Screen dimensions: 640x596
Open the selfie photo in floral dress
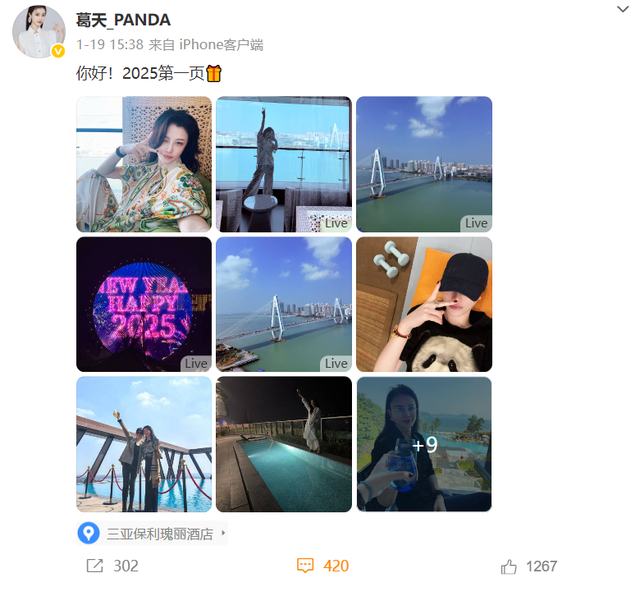pyautogui.click(x=144, y=164)
